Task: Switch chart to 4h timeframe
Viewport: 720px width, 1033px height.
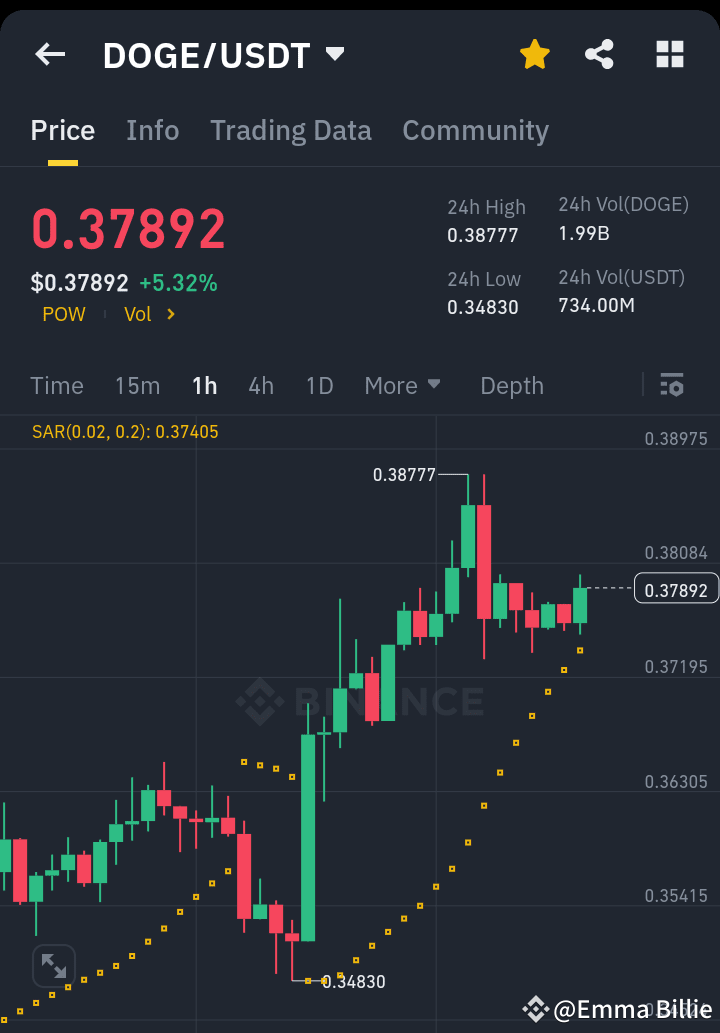Action: [x=261, y=385]
